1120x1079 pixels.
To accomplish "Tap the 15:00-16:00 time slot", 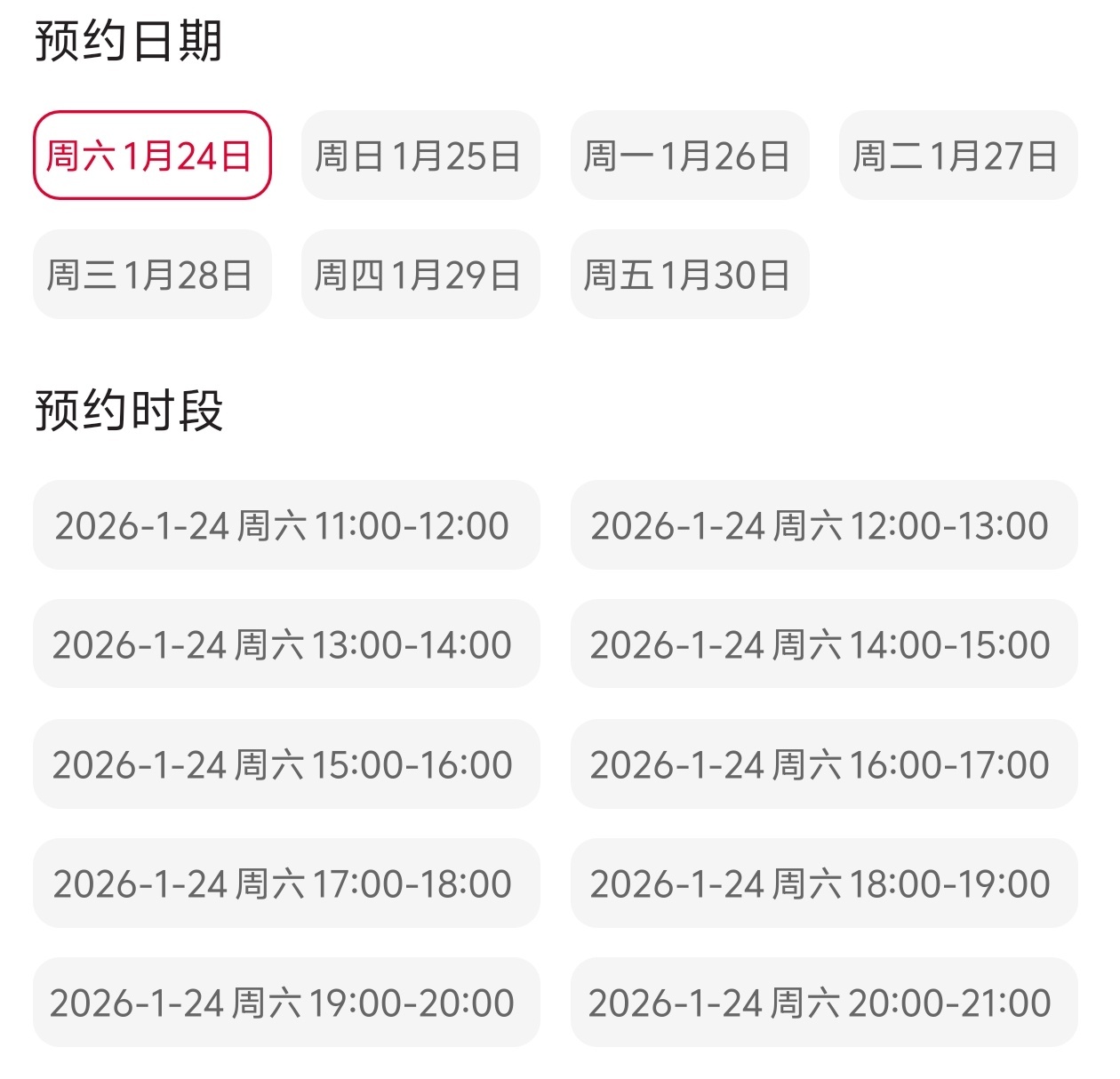I will point(286,764).
